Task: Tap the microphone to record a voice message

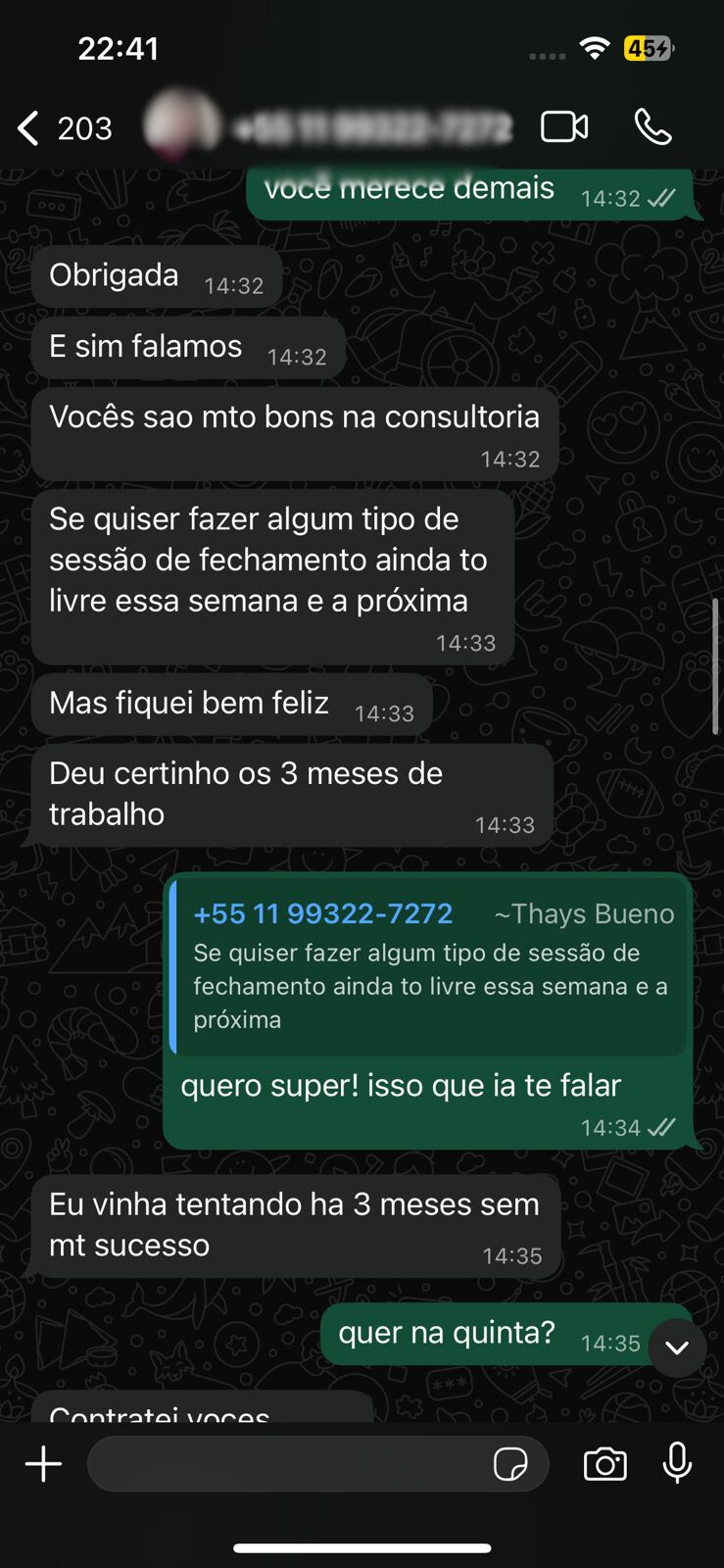Action: point(677,1464)
